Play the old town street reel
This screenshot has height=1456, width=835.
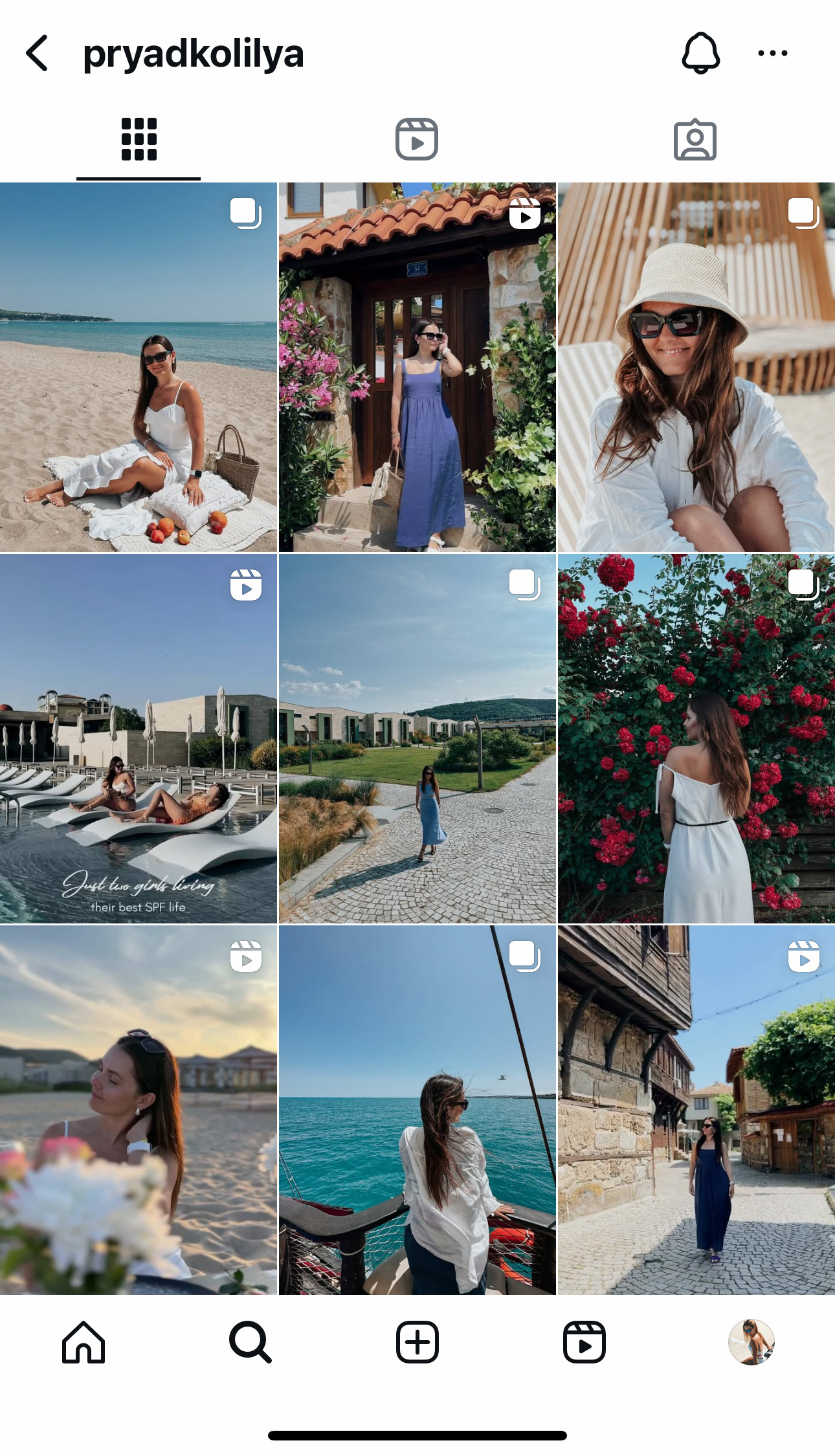click(x=696, y=1110)
